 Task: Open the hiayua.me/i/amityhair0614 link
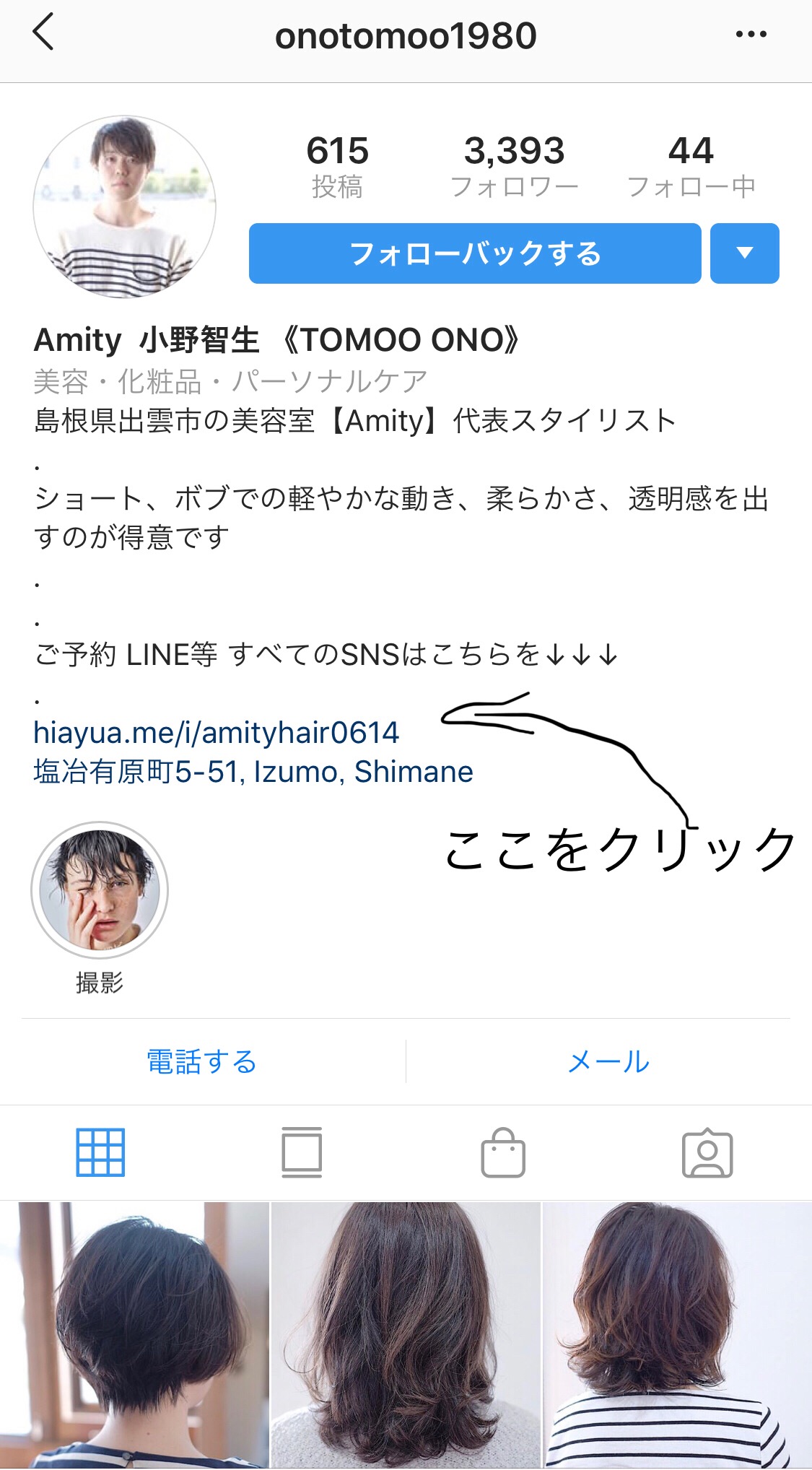(216, 733)
